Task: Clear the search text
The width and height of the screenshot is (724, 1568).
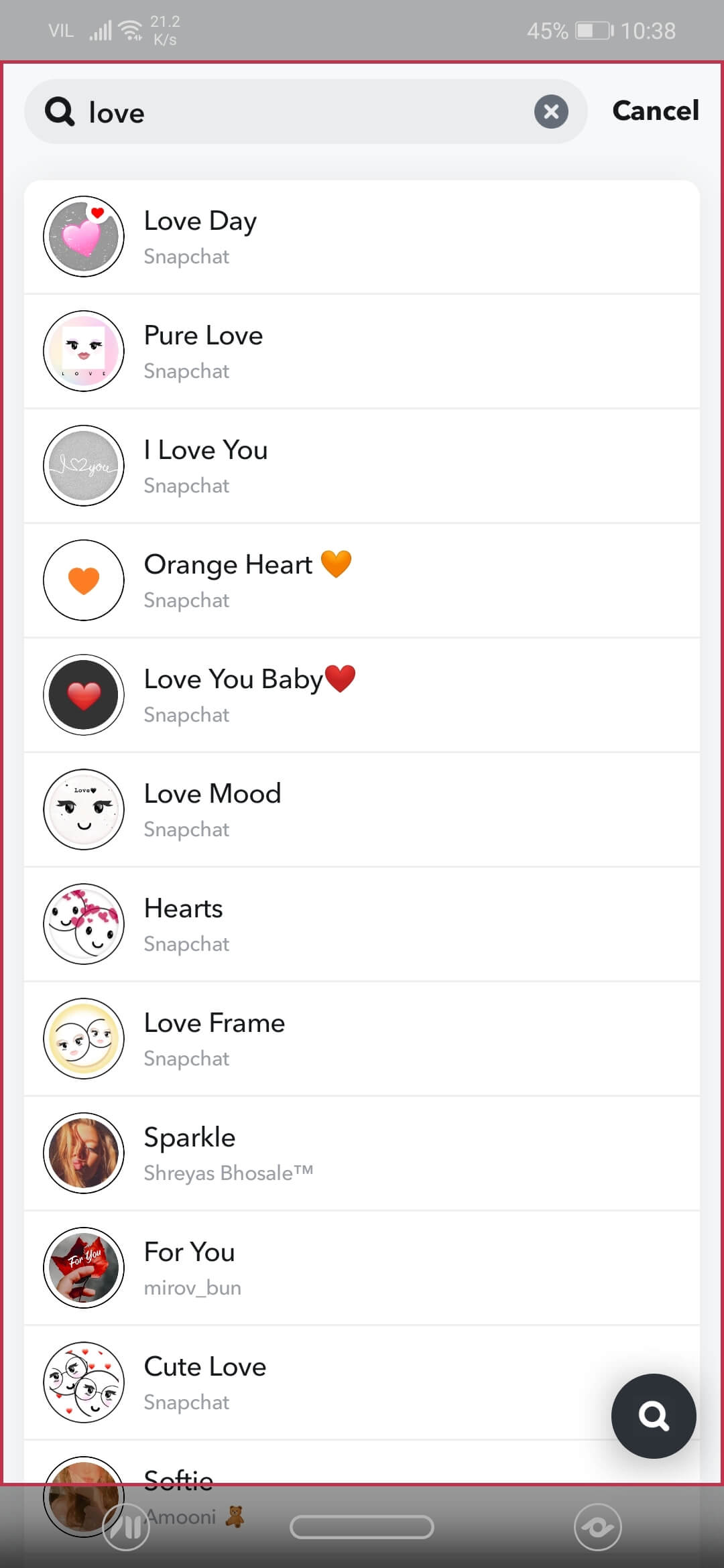Action: pyautogui.click(x=551, y=112)
